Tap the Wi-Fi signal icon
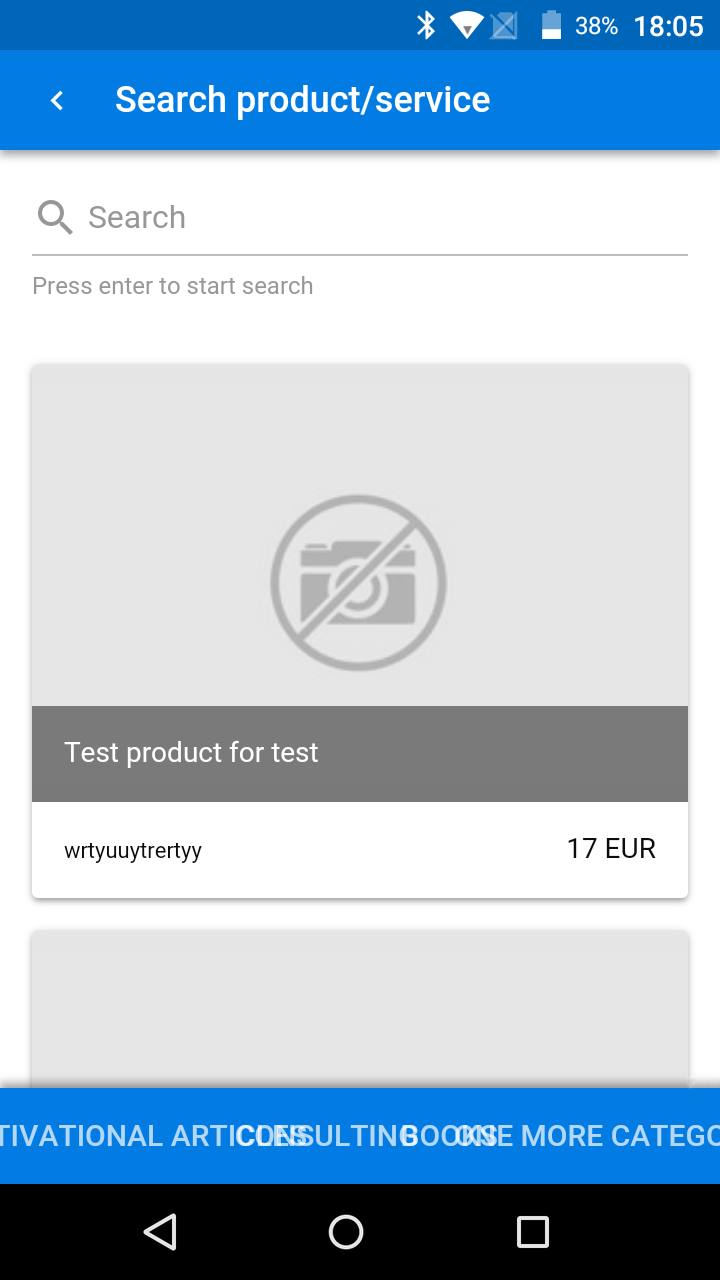 pyautogui.click(x=466, y=25)
